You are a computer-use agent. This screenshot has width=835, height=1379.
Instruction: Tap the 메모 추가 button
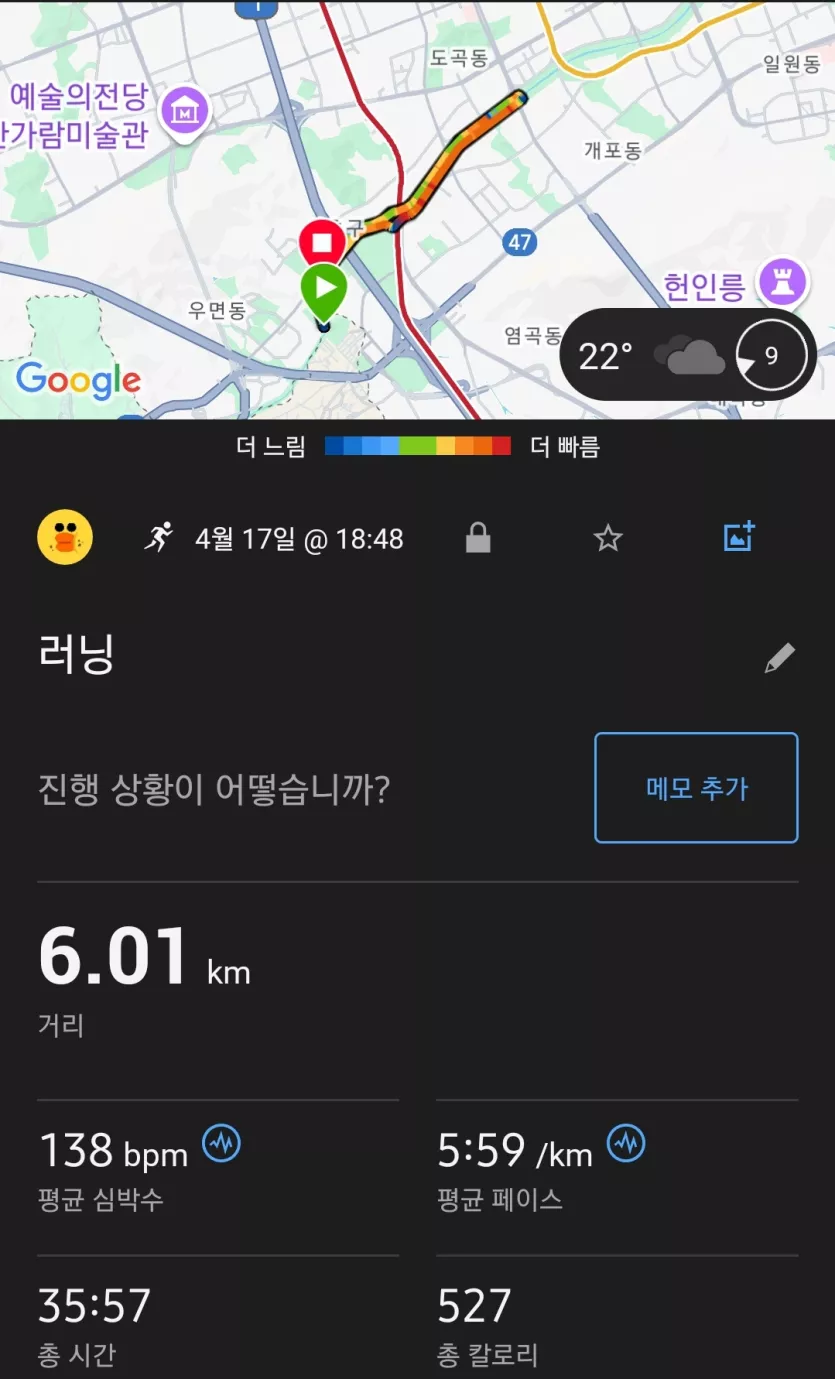coord(696,788)
